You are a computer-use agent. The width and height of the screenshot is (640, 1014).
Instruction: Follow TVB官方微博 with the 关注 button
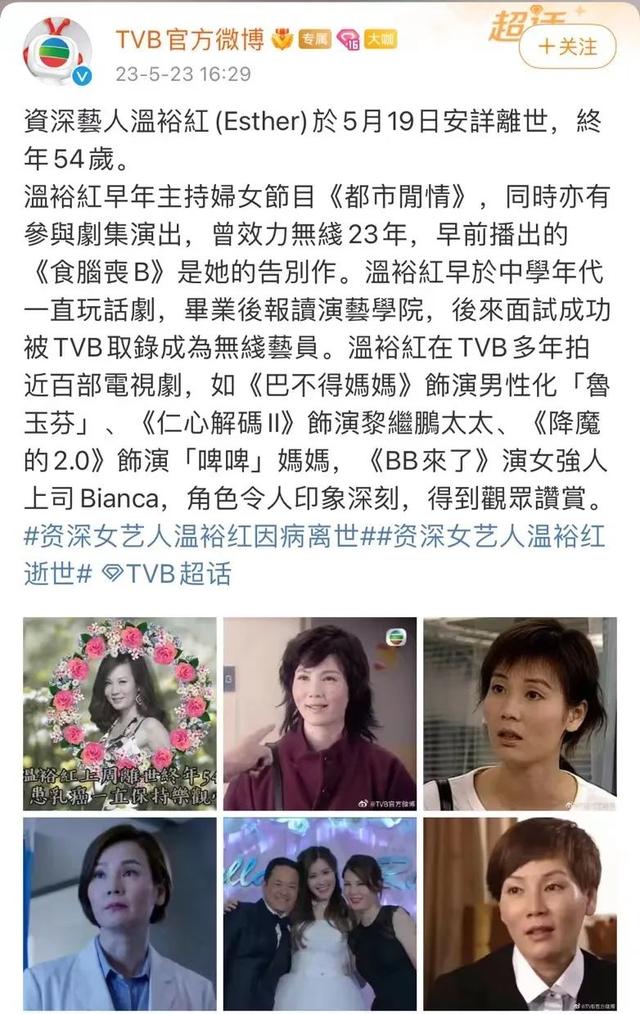tap(567, 47)
